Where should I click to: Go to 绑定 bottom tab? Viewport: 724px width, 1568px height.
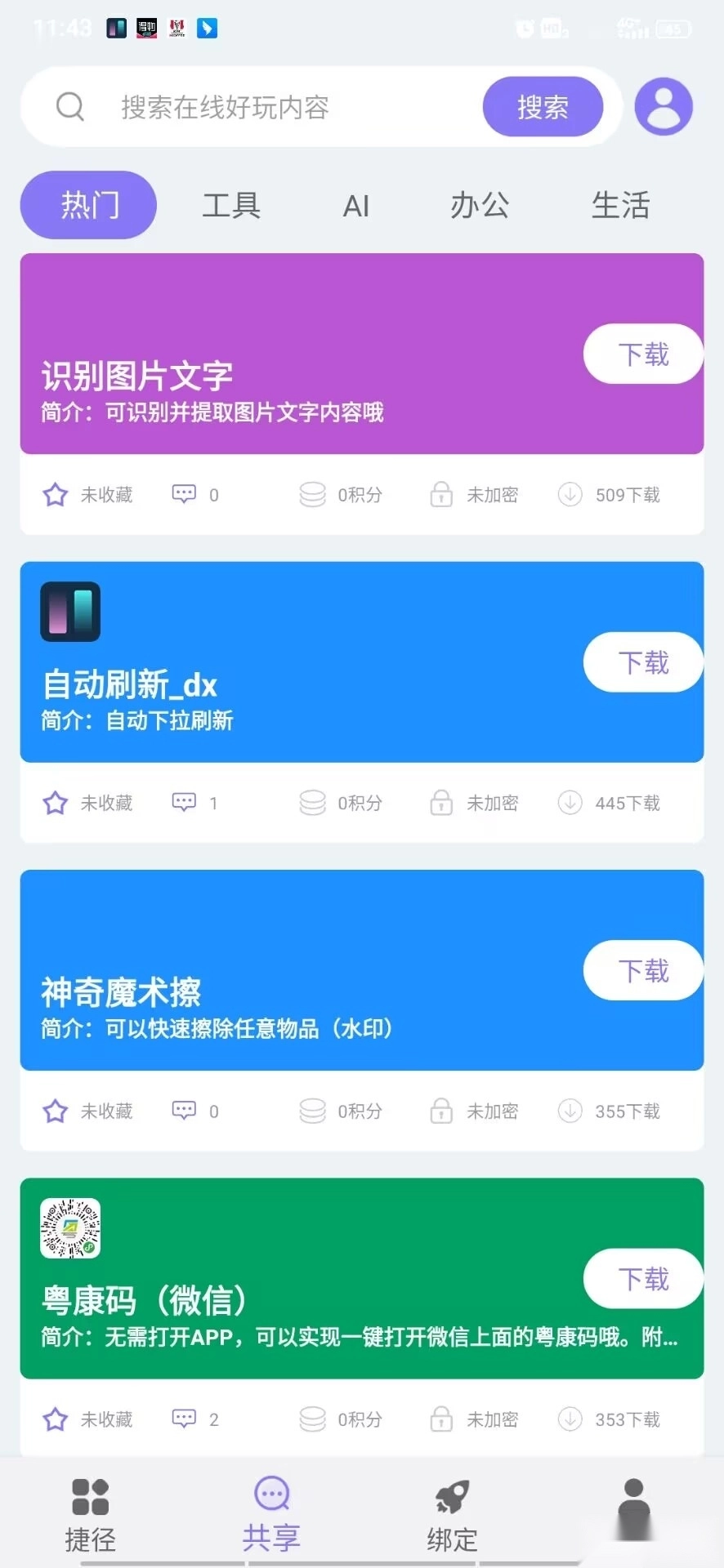pos(452,1515)
